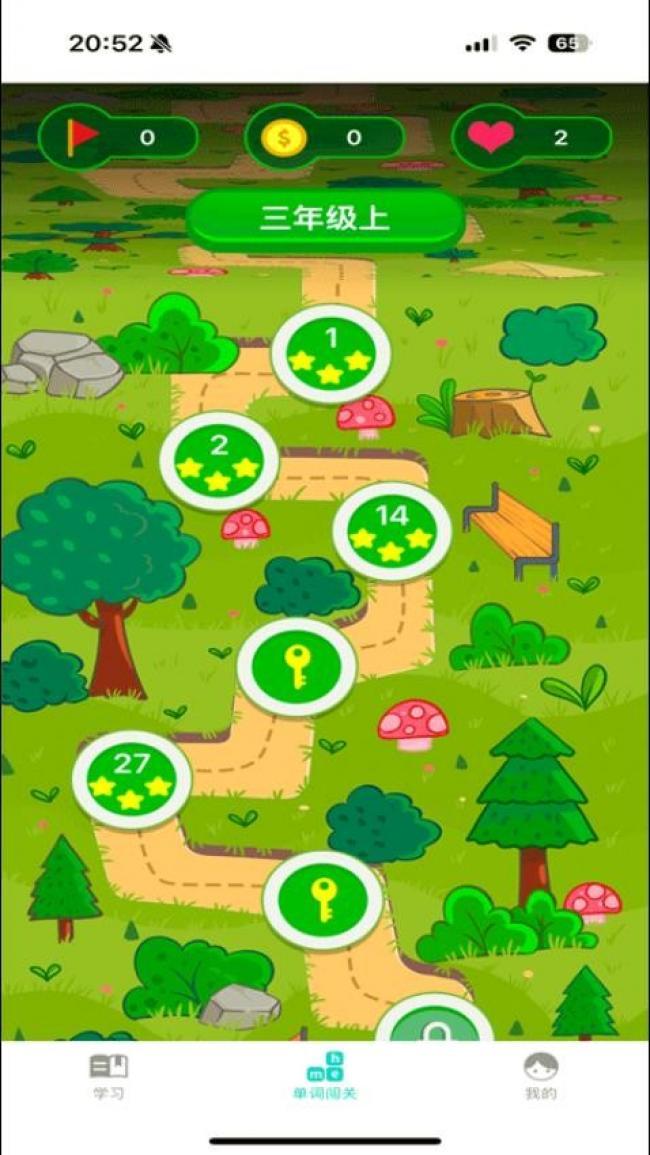
Task: Tap the key node below level 14
Action: (297, 666)
